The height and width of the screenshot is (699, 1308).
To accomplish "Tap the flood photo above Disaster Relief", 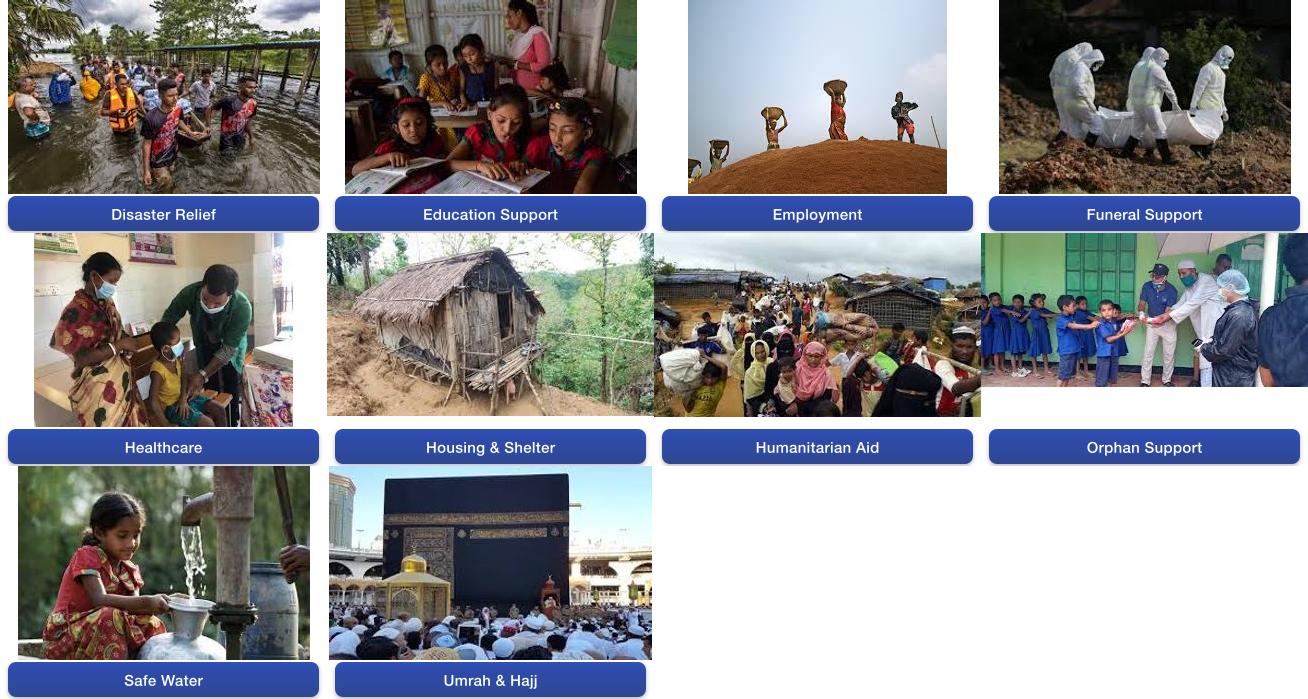I will [x=163, y=97].
